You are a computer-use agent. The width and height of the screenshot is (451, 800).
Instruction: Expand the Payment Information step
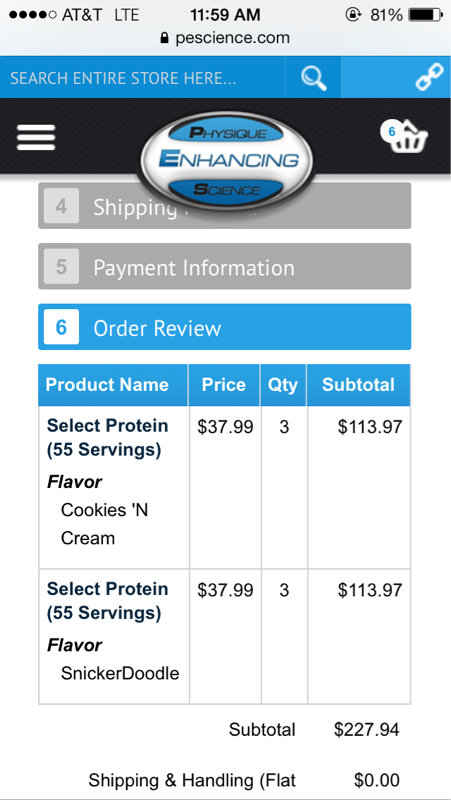(224, 266)
